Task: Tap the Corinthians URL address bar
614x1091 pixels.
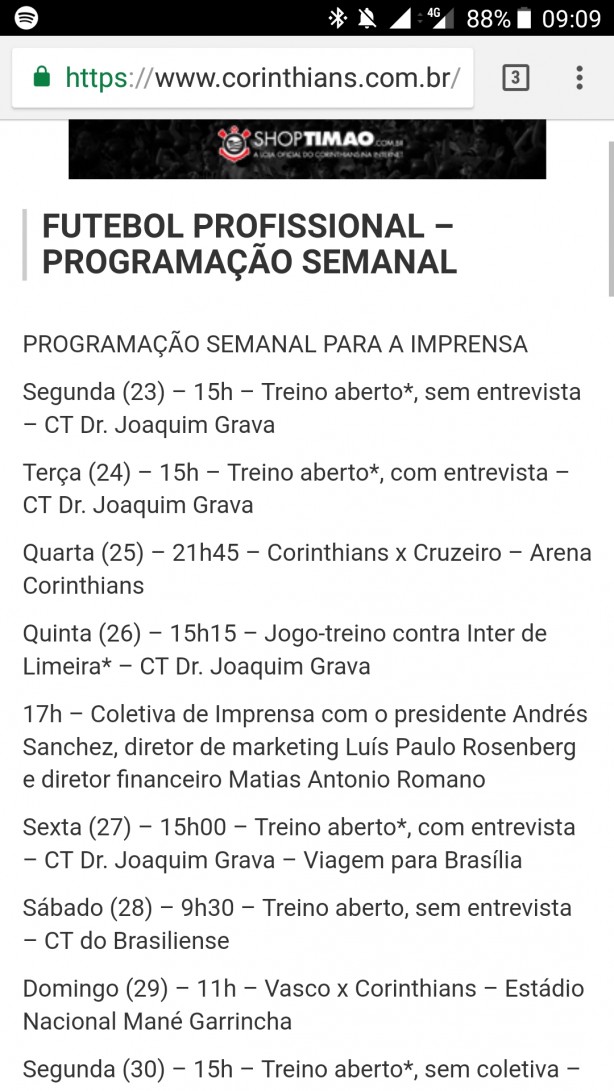Action: pyautogui.click(x=242, y=78)
